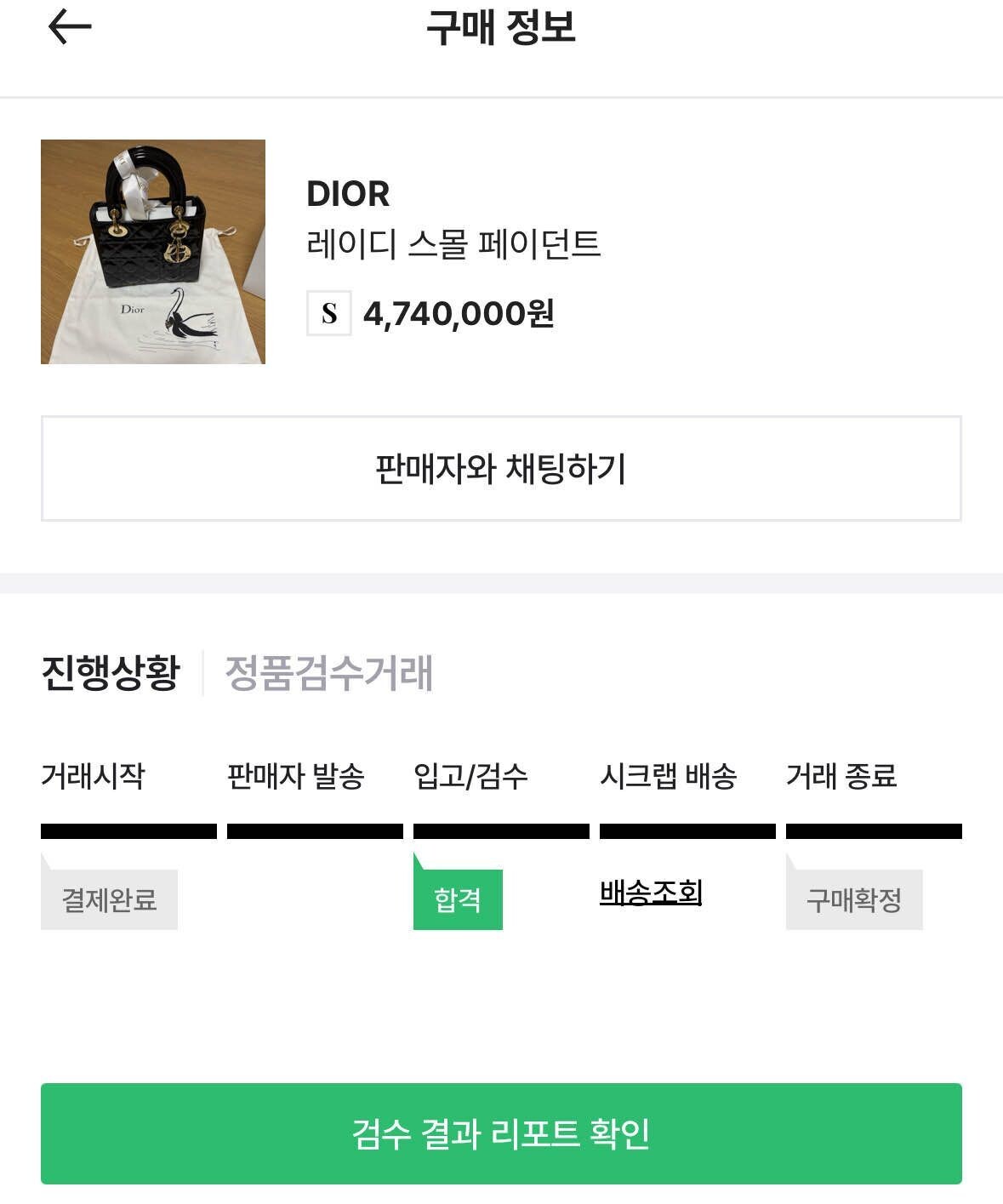The height and width of the screenshot is (1204, 1003).
Task: Click the S size badge next to price
Action: (328, 314)
